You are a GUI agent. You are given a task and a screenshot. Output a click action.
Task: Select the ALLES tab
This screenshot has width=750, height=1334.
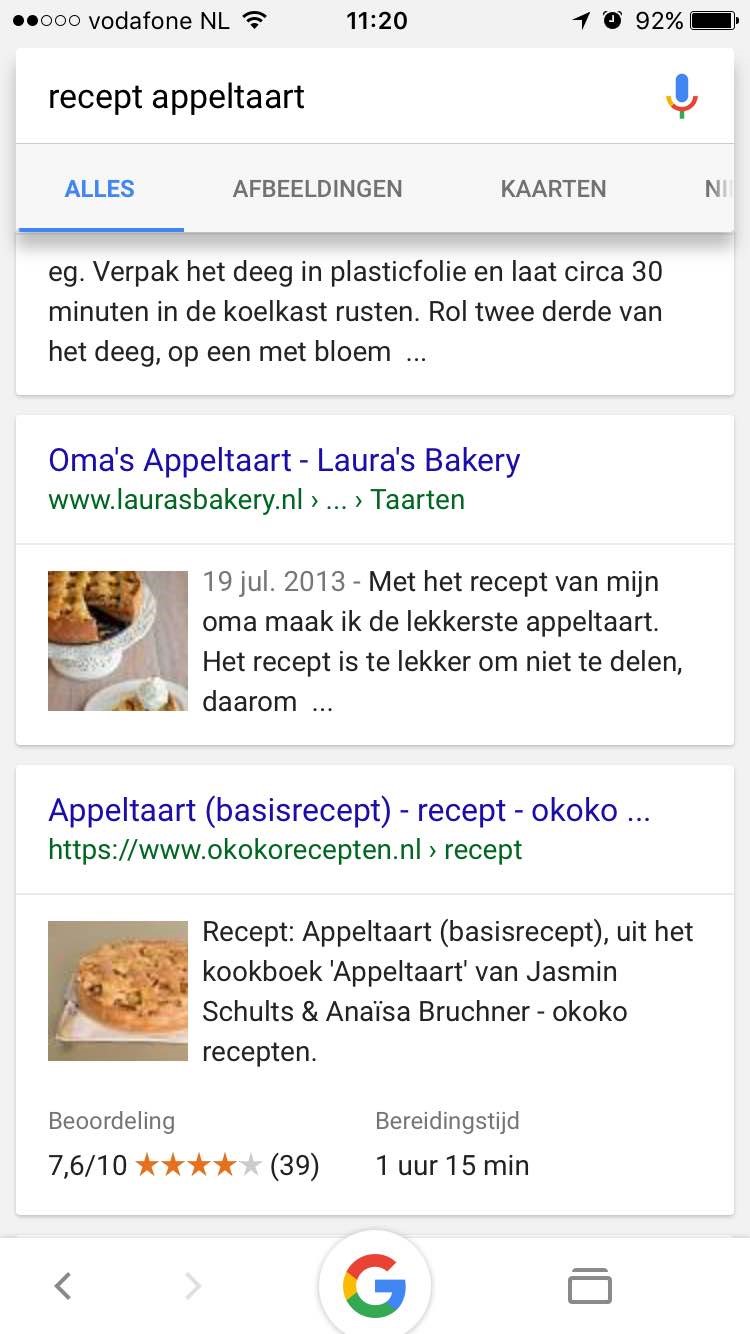[x=100, y=189]
